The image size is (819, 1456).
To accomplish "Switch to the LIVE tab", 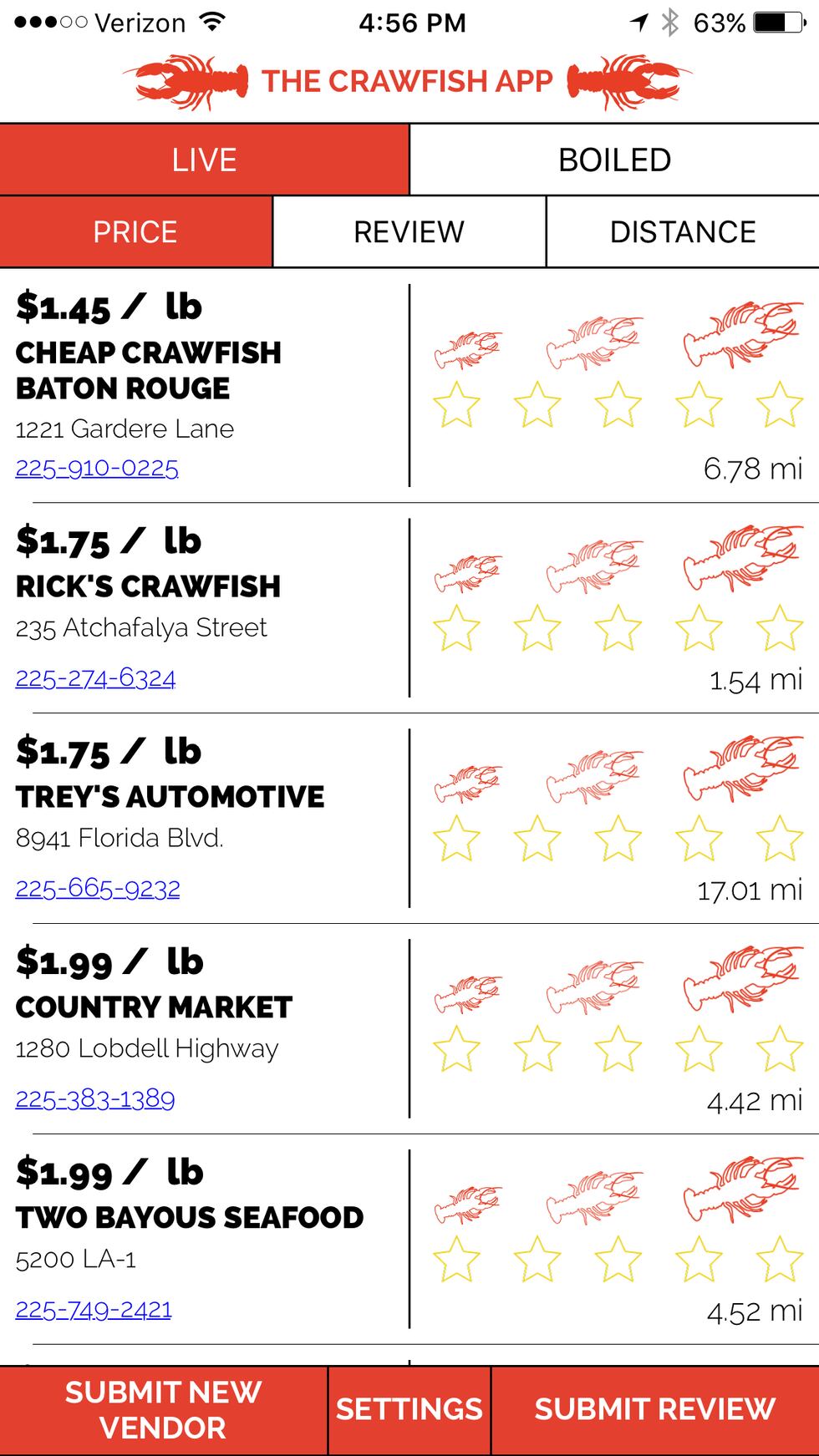I will pyautogui.click(x=204, y=159).
